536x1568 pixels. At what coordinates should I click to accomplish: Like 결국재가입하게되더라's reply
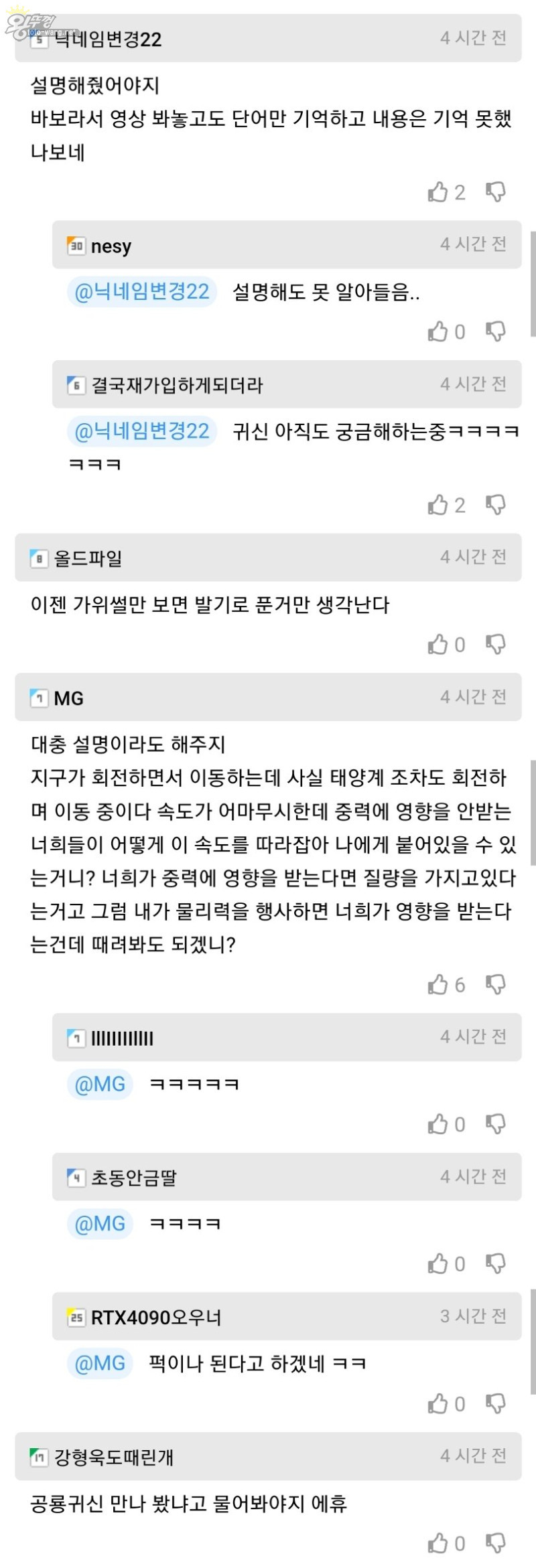(438, 505)
